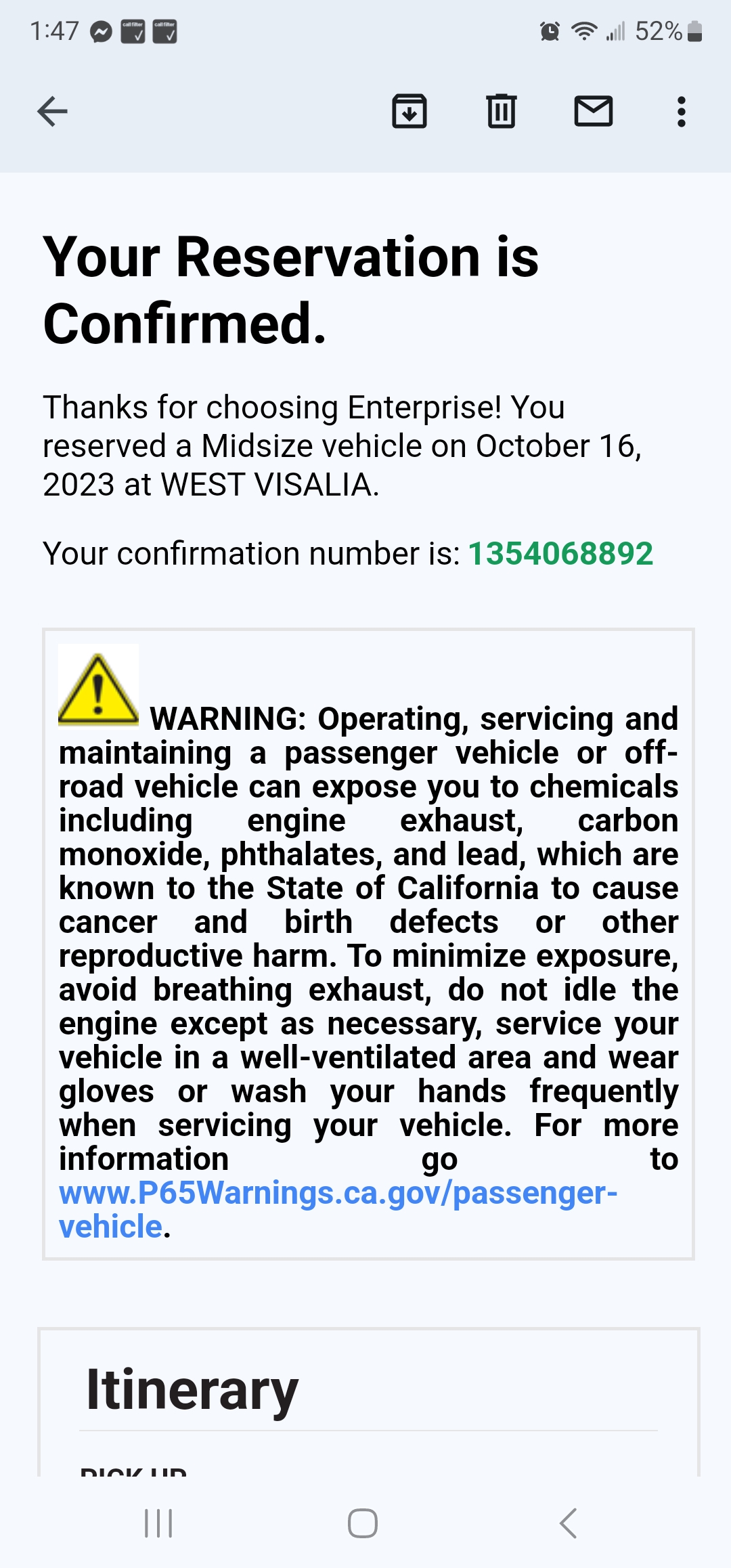Viewport: 731px width, 1568px height.
Task: Delete the confirmation email
Action: [501, 111]
